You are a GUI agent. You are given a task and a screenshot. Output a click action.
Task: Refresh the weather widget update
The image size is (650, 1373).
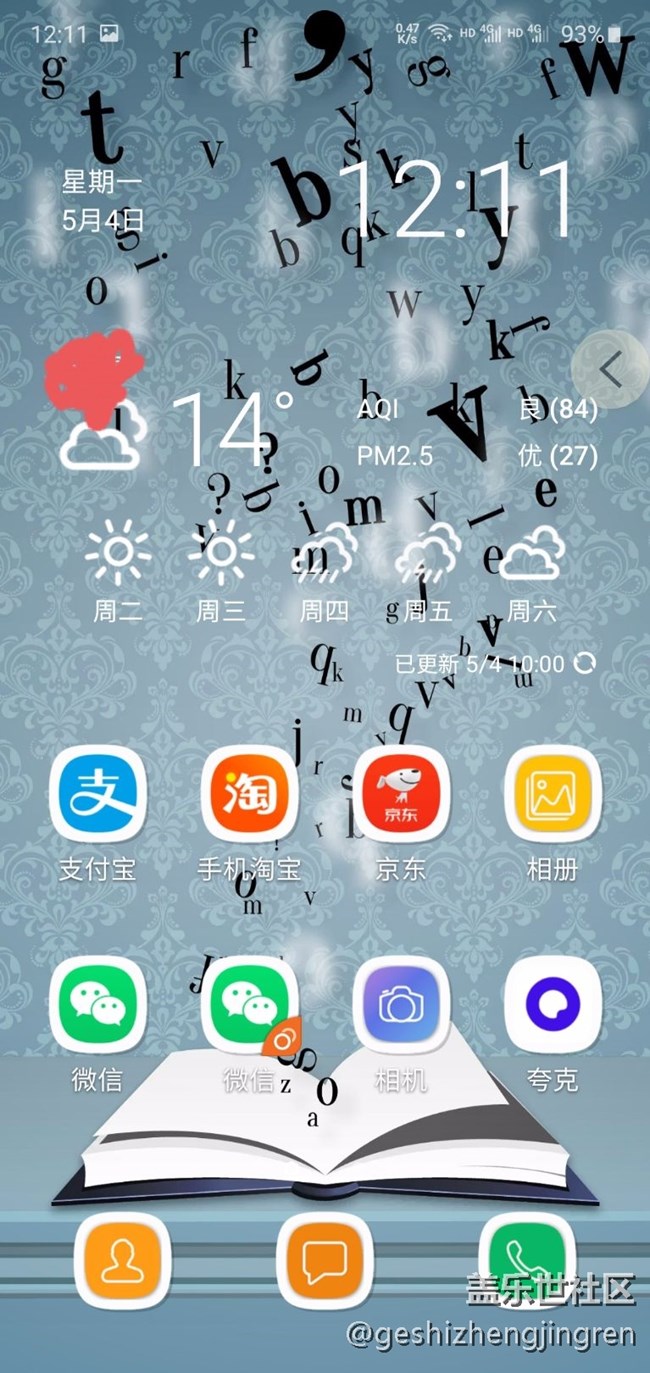586,663
